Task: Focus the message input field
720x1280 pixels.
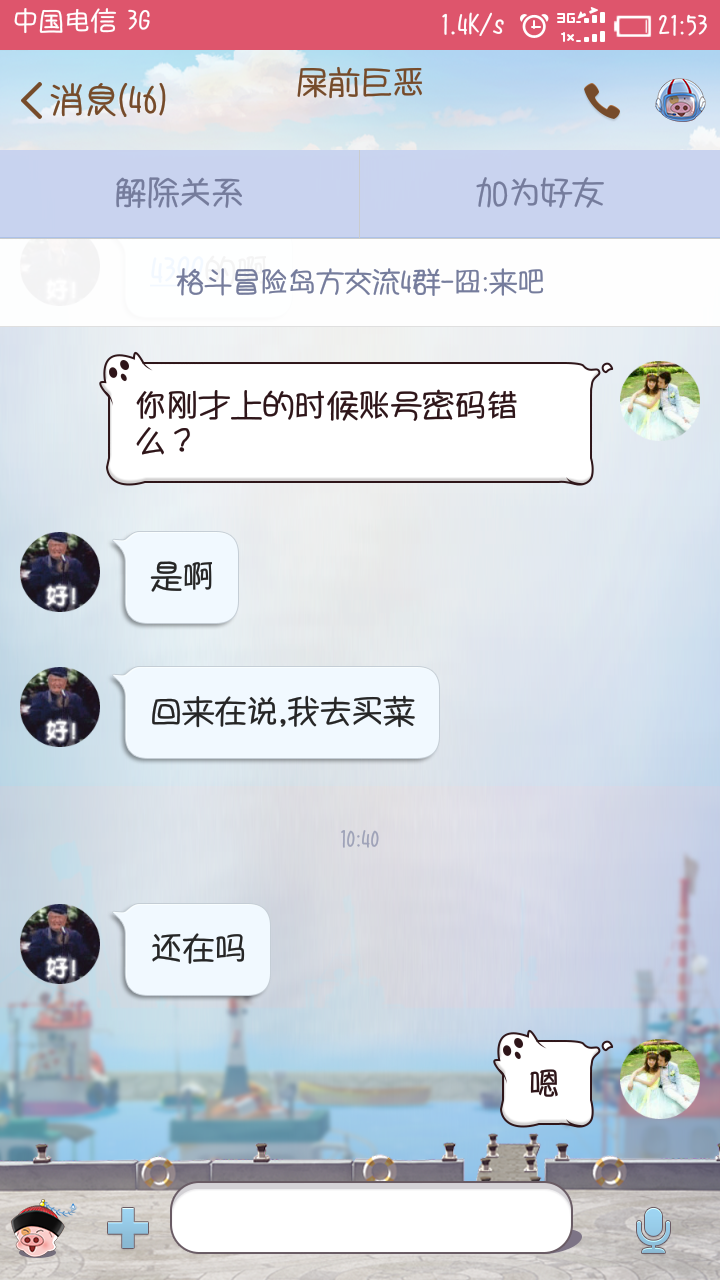Action: (x=370, y=1218)
